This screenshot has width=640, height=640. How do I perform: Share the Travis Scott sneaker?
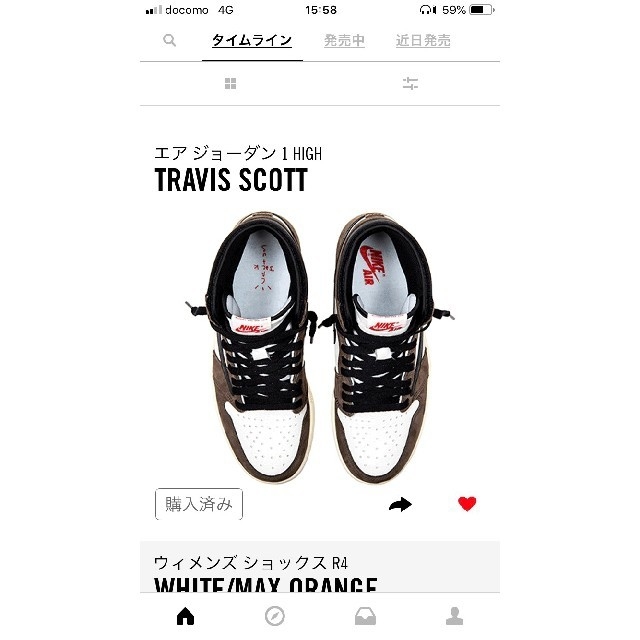point(400,505)
